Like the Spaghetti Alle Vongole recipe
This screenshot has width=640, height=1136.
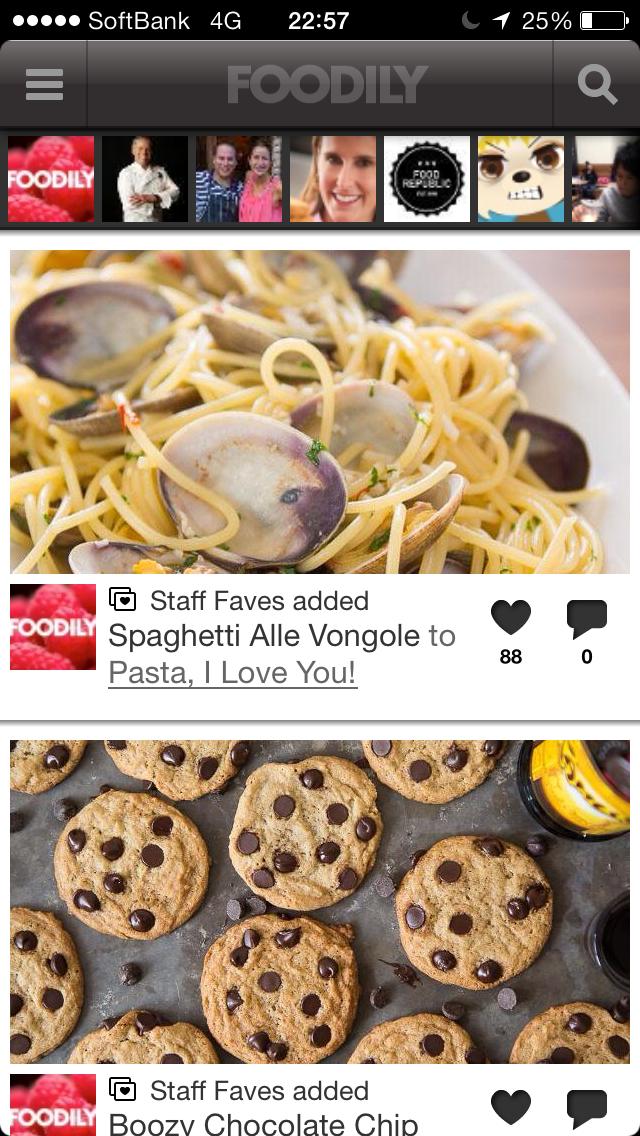[511, 619]
